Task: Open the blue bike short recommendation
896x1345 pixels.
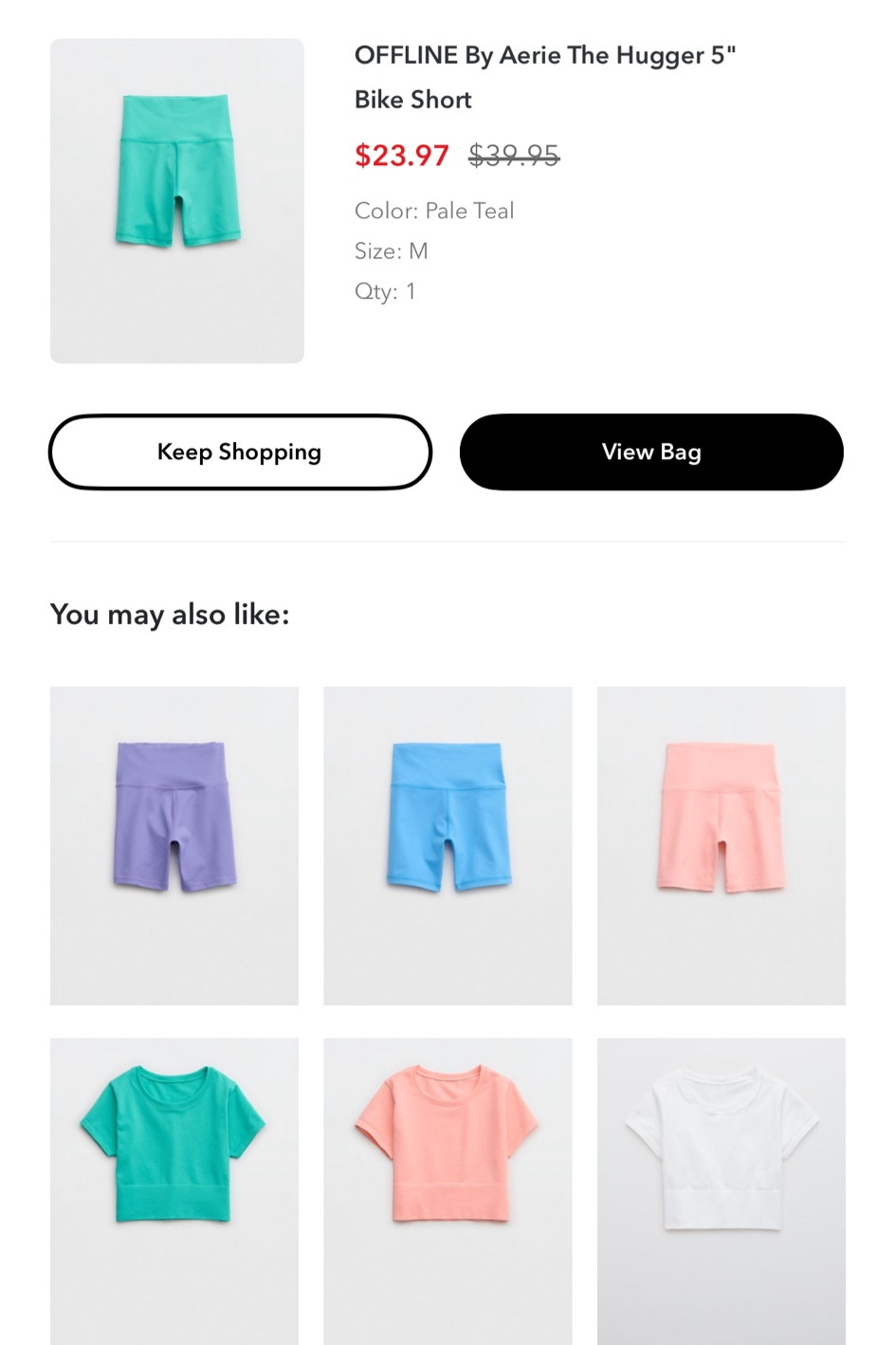Action: pyautogui.click(x=448, y=844)
